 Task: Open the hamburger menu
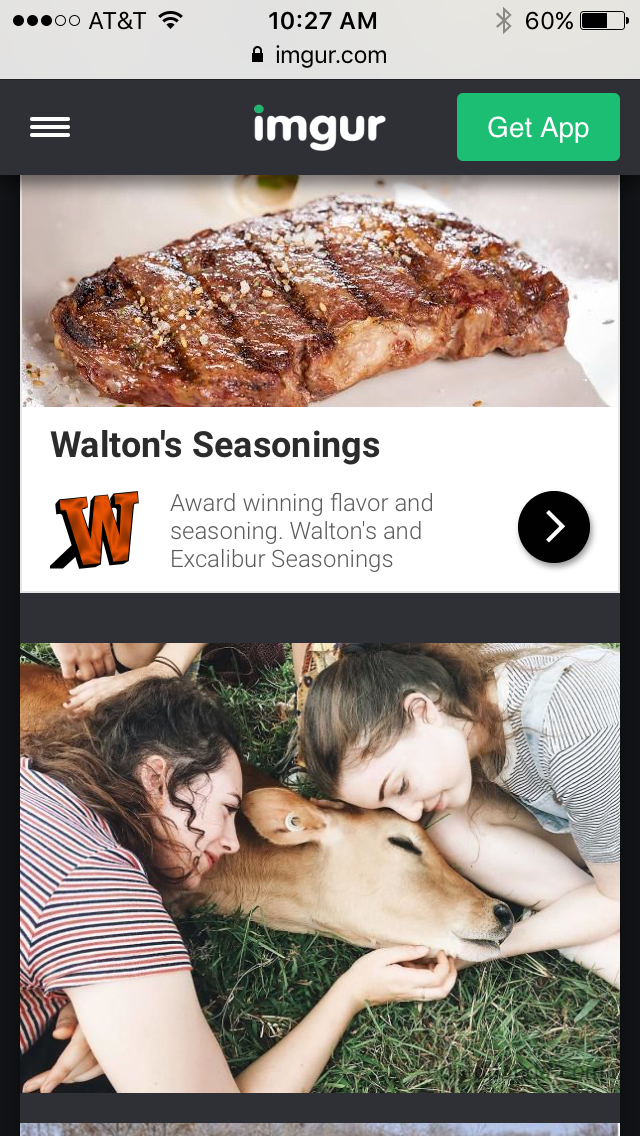(x=50, y=128)
